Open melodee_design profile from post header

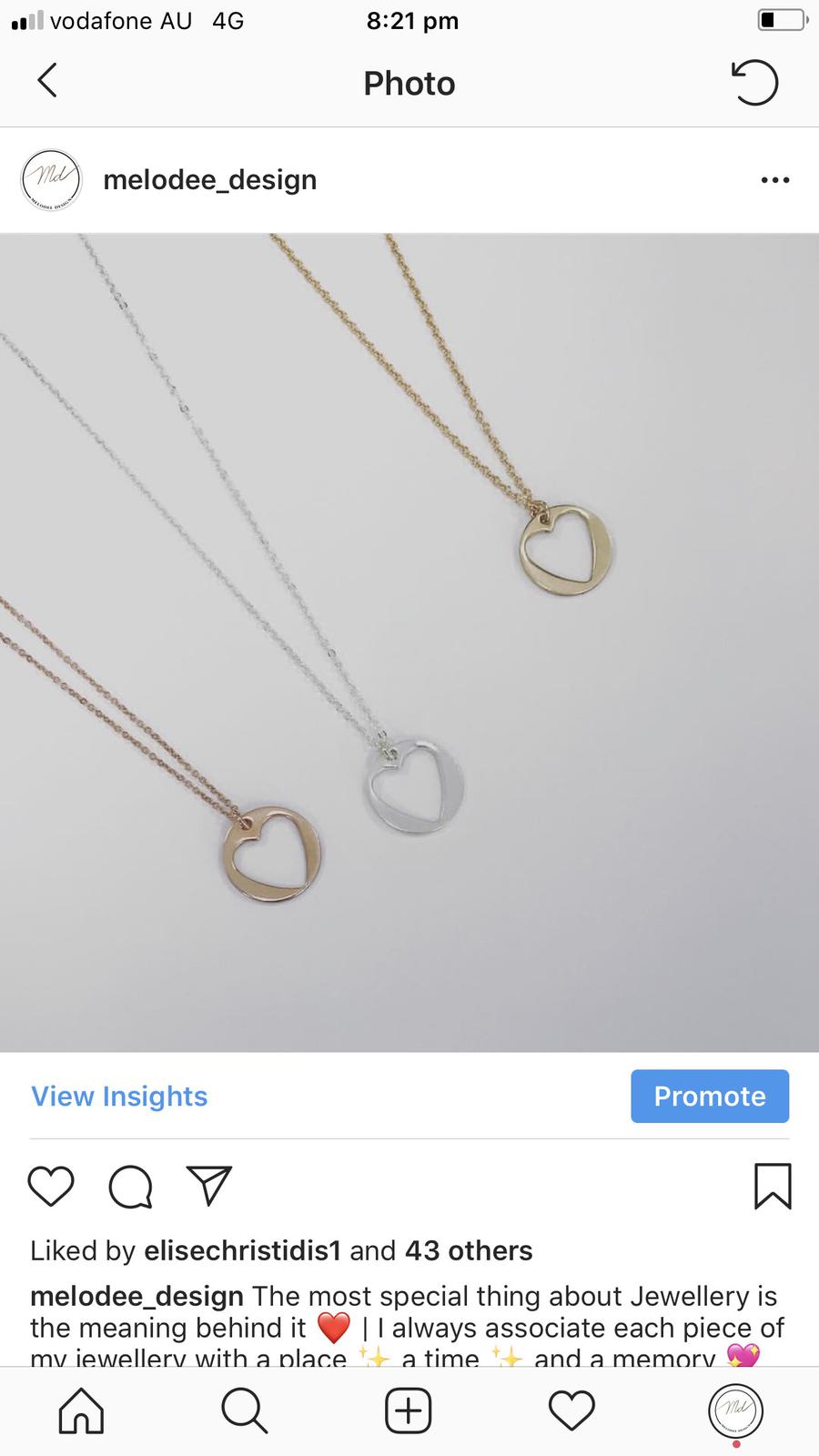point(209,180)
